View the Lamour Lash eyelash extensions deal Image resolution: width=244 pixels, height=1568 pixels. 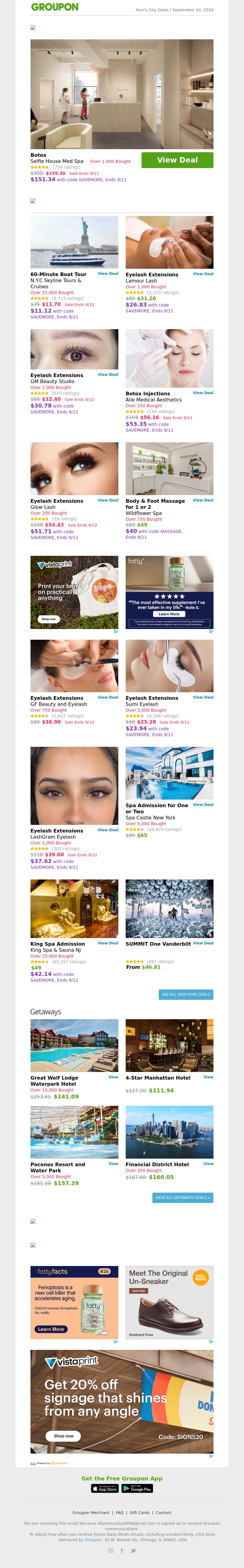pos(203,274)
